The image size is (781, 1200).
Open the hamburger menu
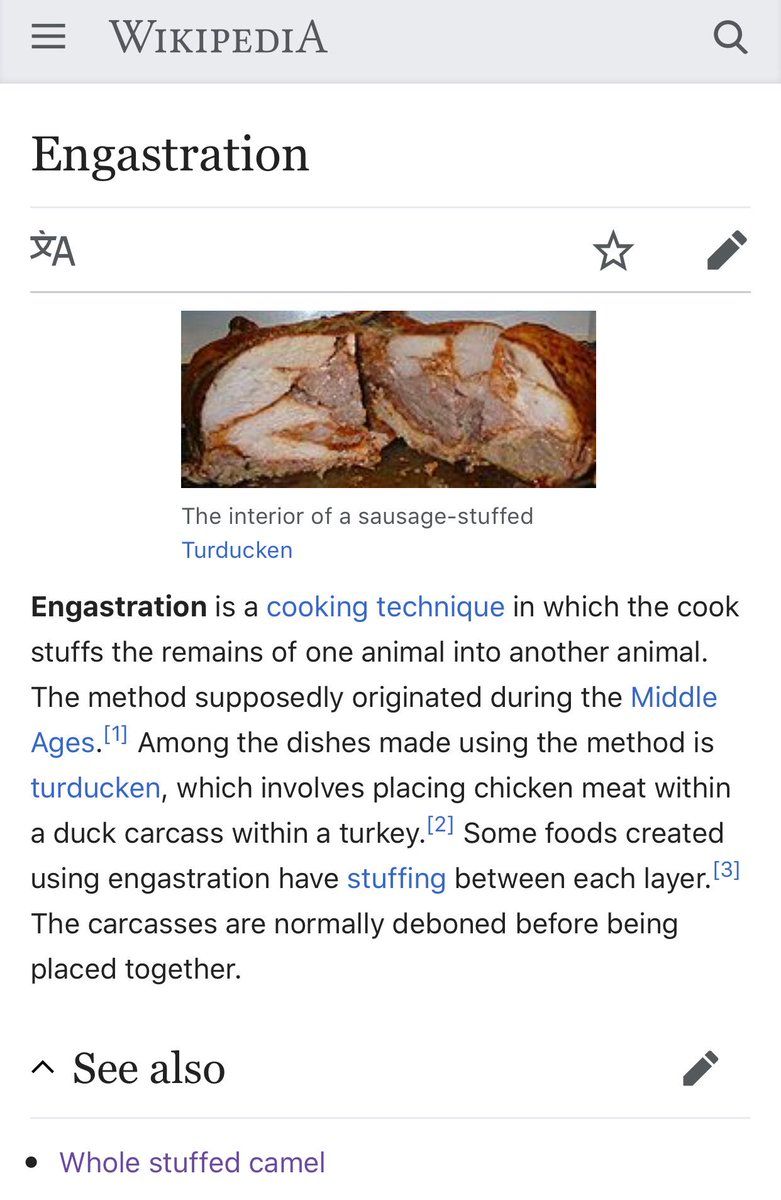pyautogui.click(x=48, y=38)
